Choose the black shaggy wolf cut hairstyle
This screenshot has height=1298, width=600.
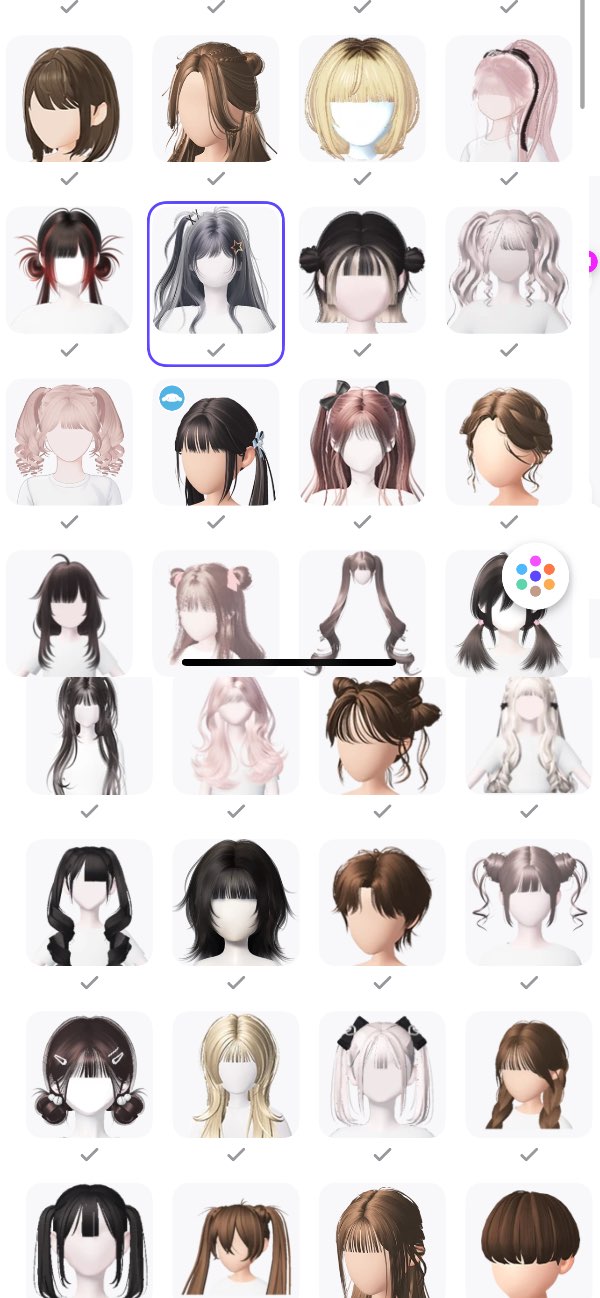[x=236, y=902]
